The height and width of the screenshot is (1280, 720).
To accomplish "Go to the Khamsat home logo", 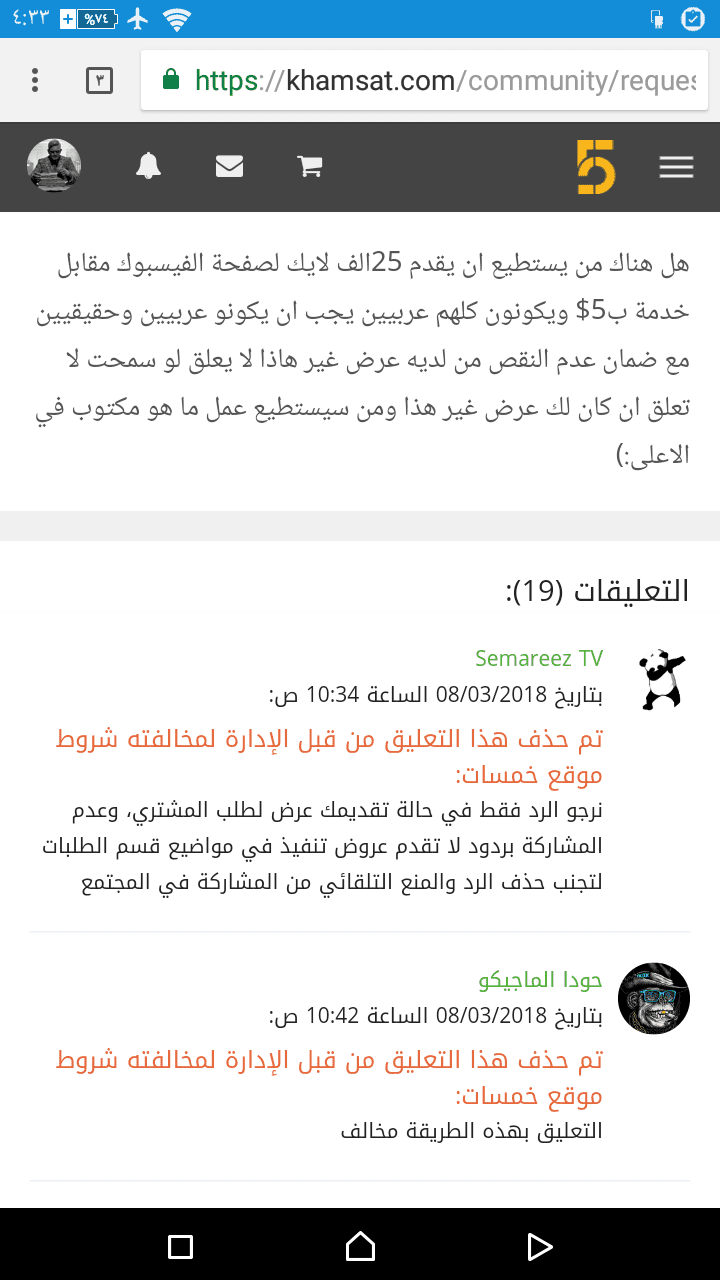I will 596,167.
